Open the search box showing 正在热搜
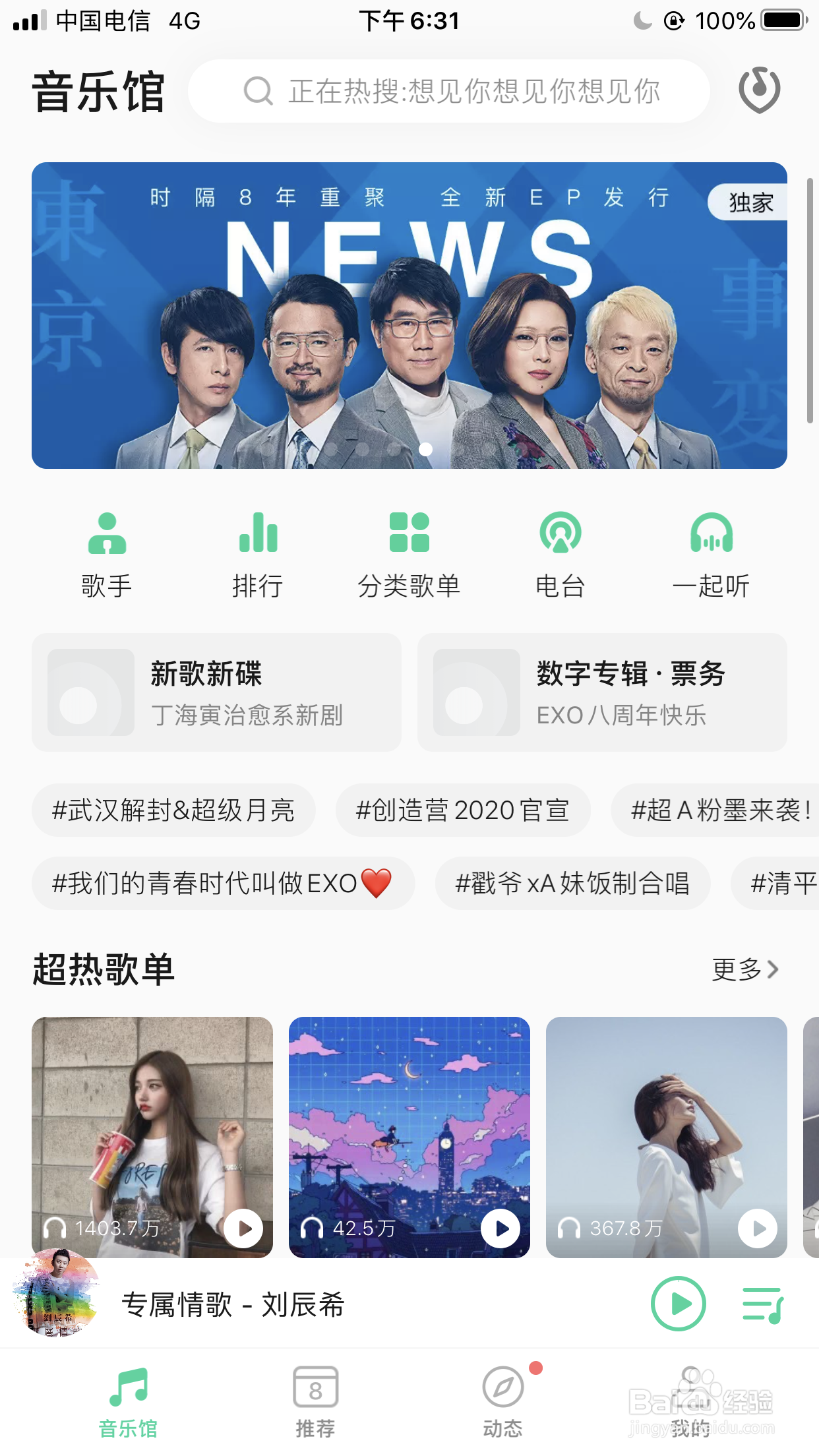This screenshot has height=1456, width=819. click(x=448, y=91)
